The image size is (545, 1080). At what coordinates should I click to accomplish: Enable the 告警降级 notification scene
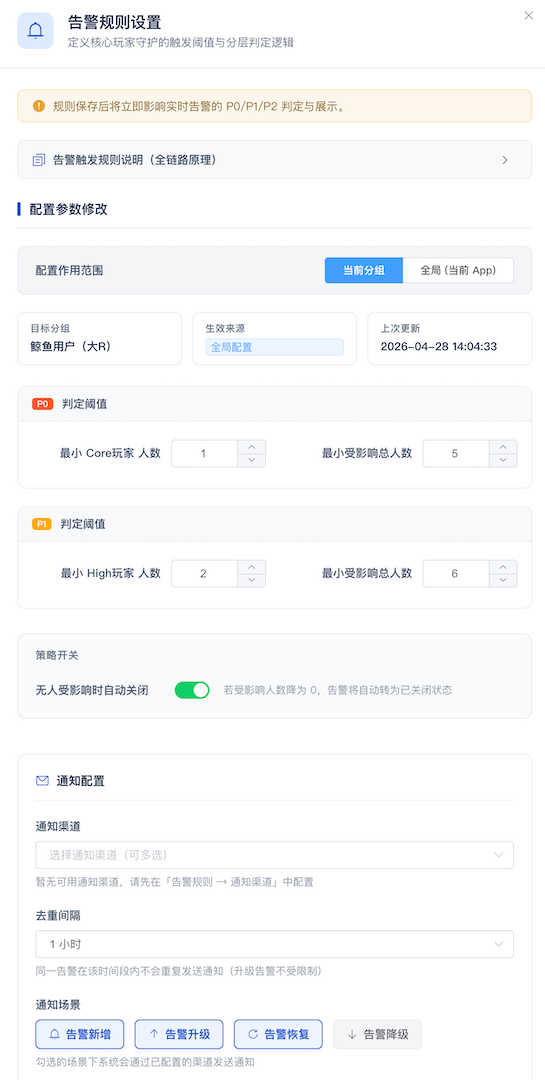click(x=378, y=1034)
